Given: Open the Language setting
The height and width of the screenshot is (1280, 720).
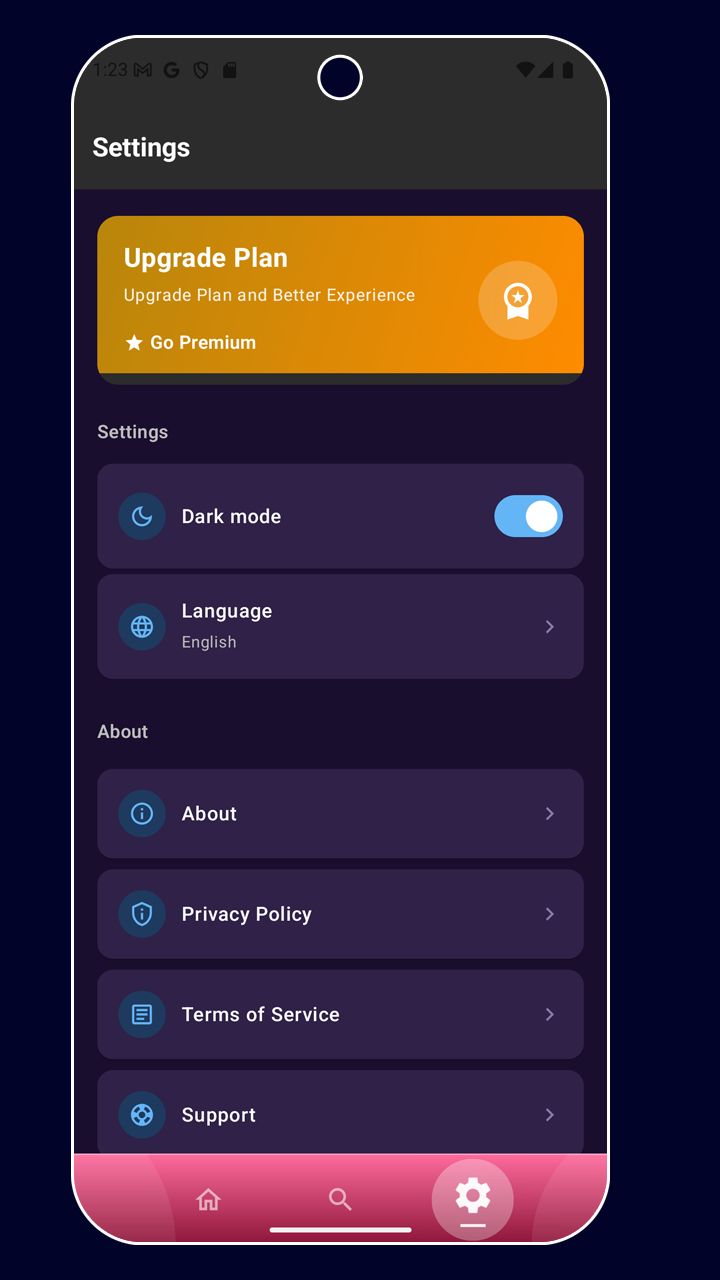Looking at the screenshot, I should [340, 626].
